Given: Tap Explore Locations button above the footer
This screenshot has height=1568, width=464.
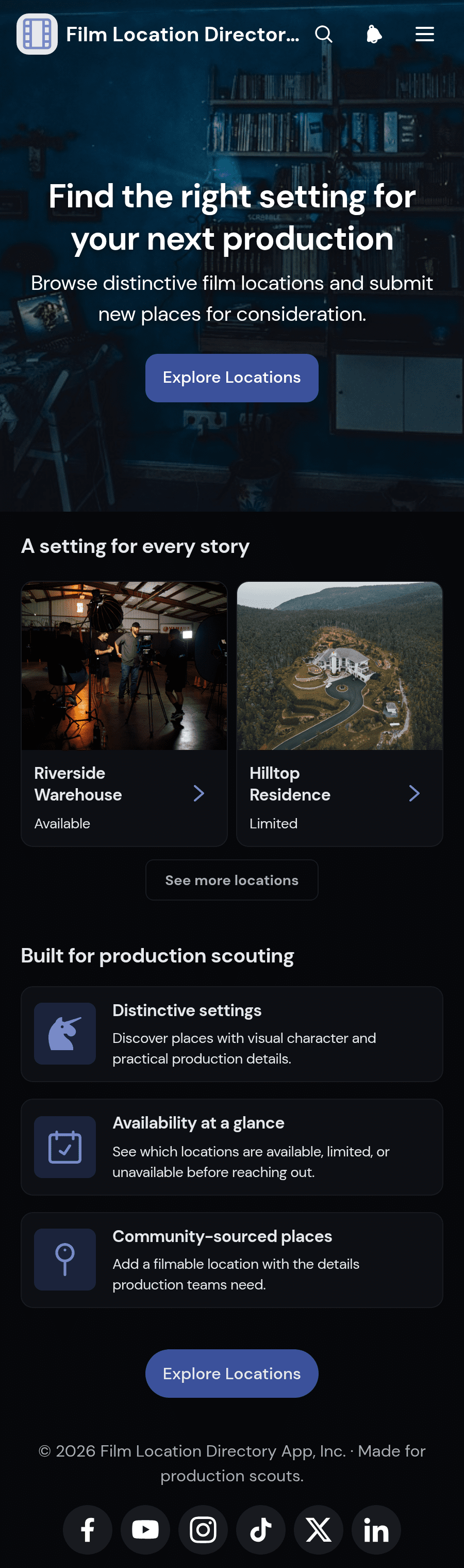Looking at the screenshot, I should pos(231,1373).
